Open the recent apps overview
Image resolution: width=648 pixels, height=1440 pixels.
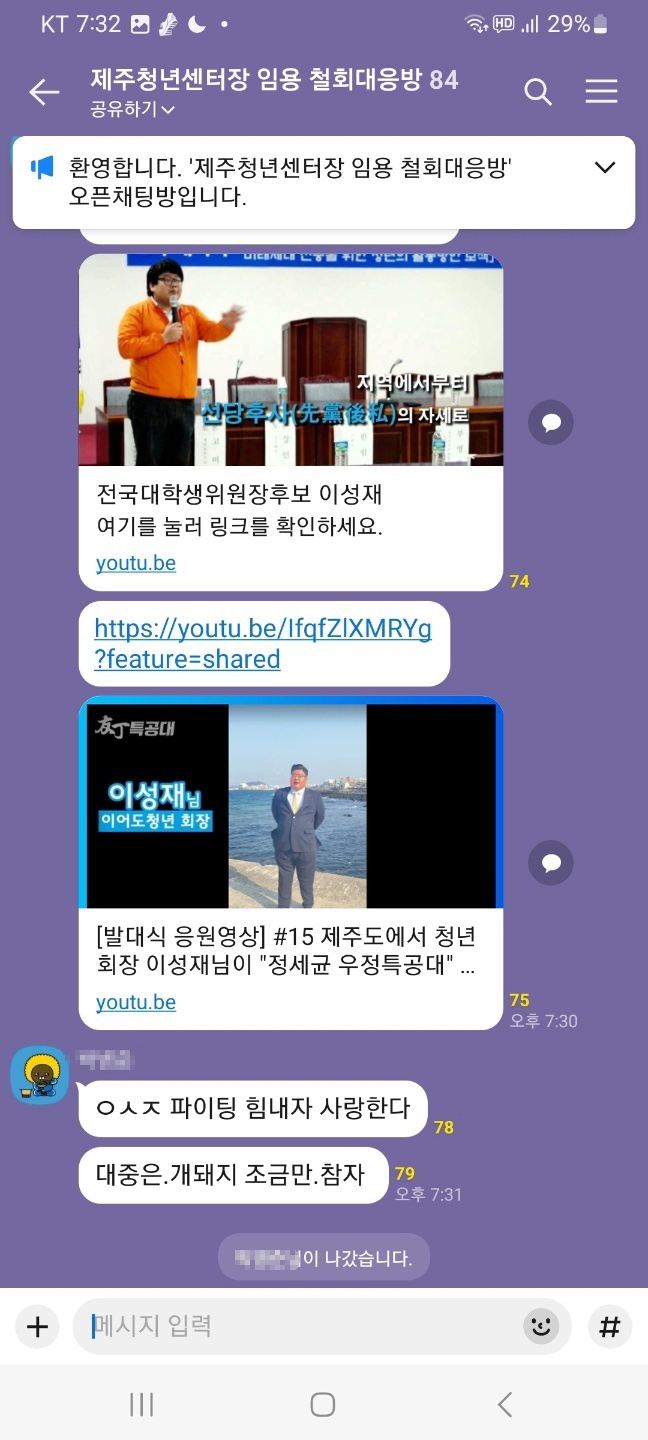tap(141, 1404)
